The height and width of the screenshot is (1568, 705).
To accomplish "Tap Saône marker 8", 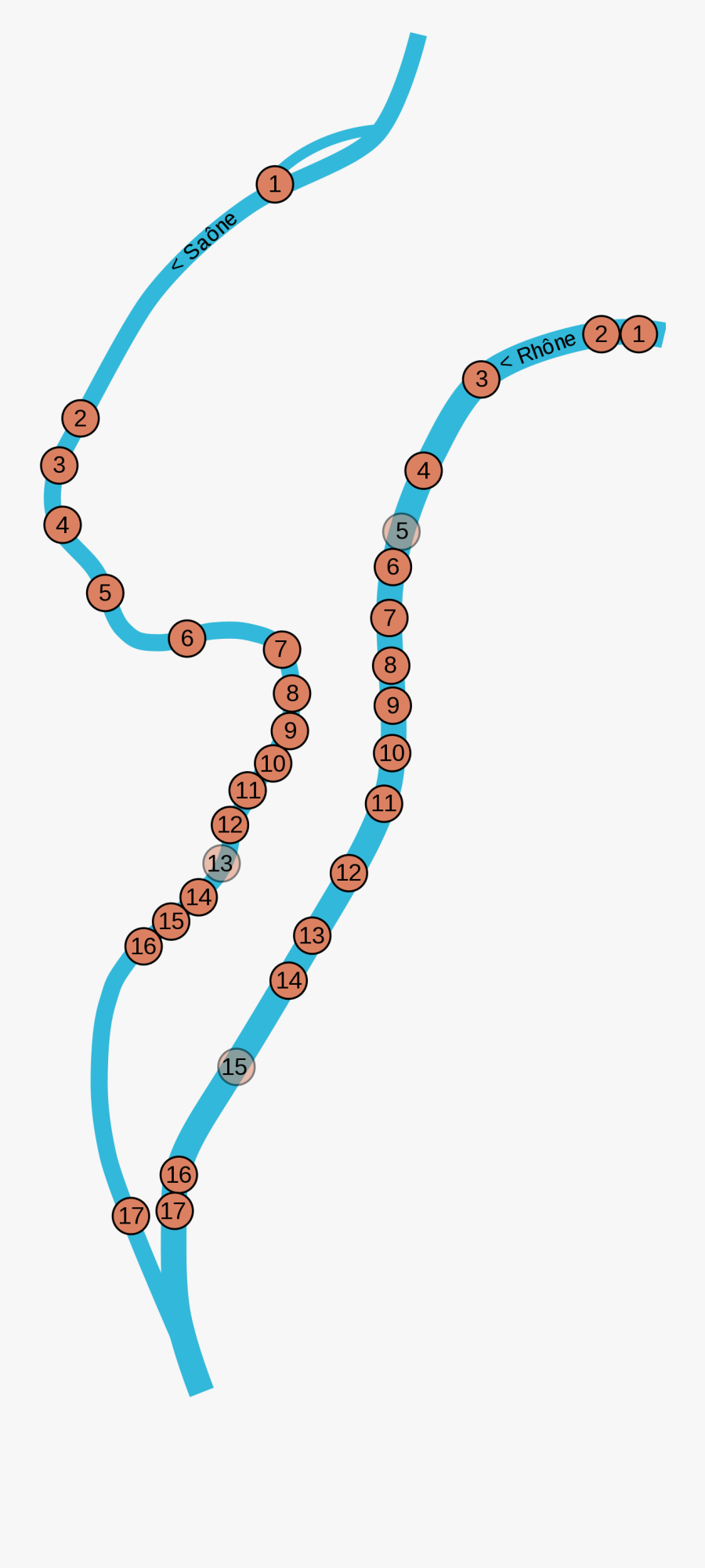I will [292, 693].
